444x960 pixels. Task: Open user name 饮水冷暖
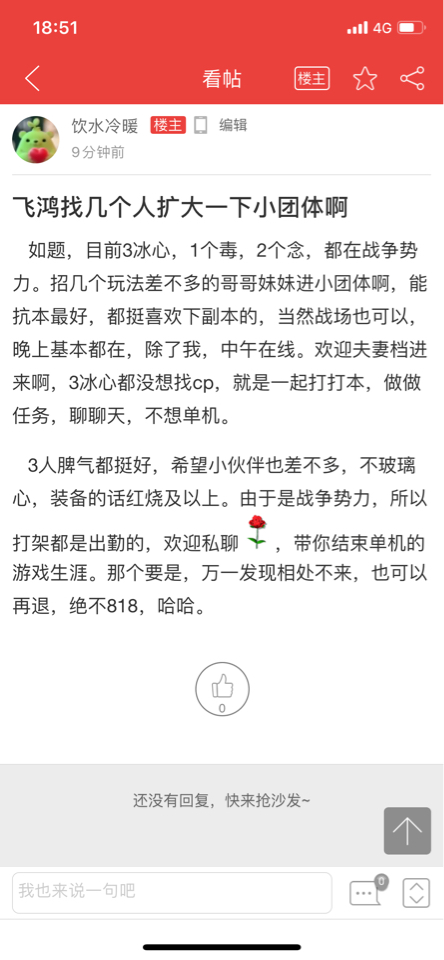click(105, 126)
